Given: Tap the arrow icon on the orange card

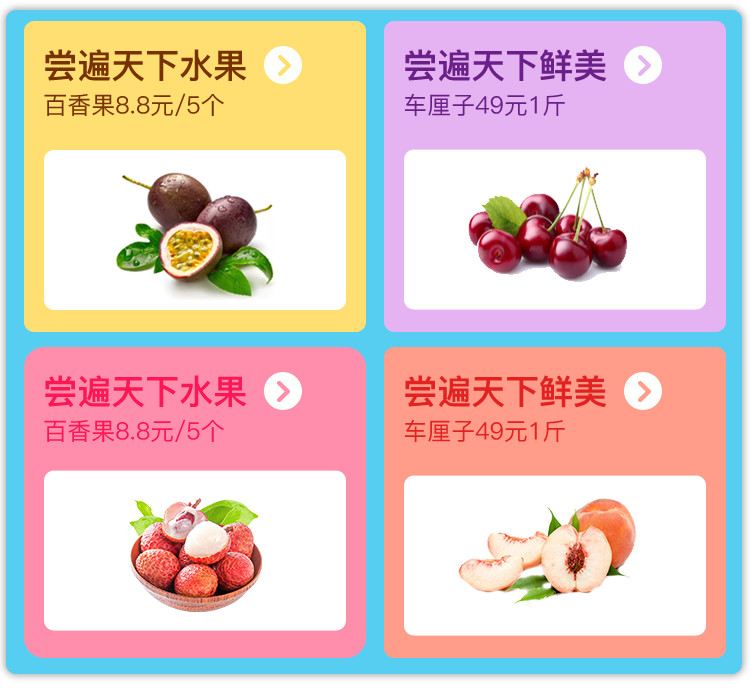Looking at the screenshot, I should tap(643, 392).
